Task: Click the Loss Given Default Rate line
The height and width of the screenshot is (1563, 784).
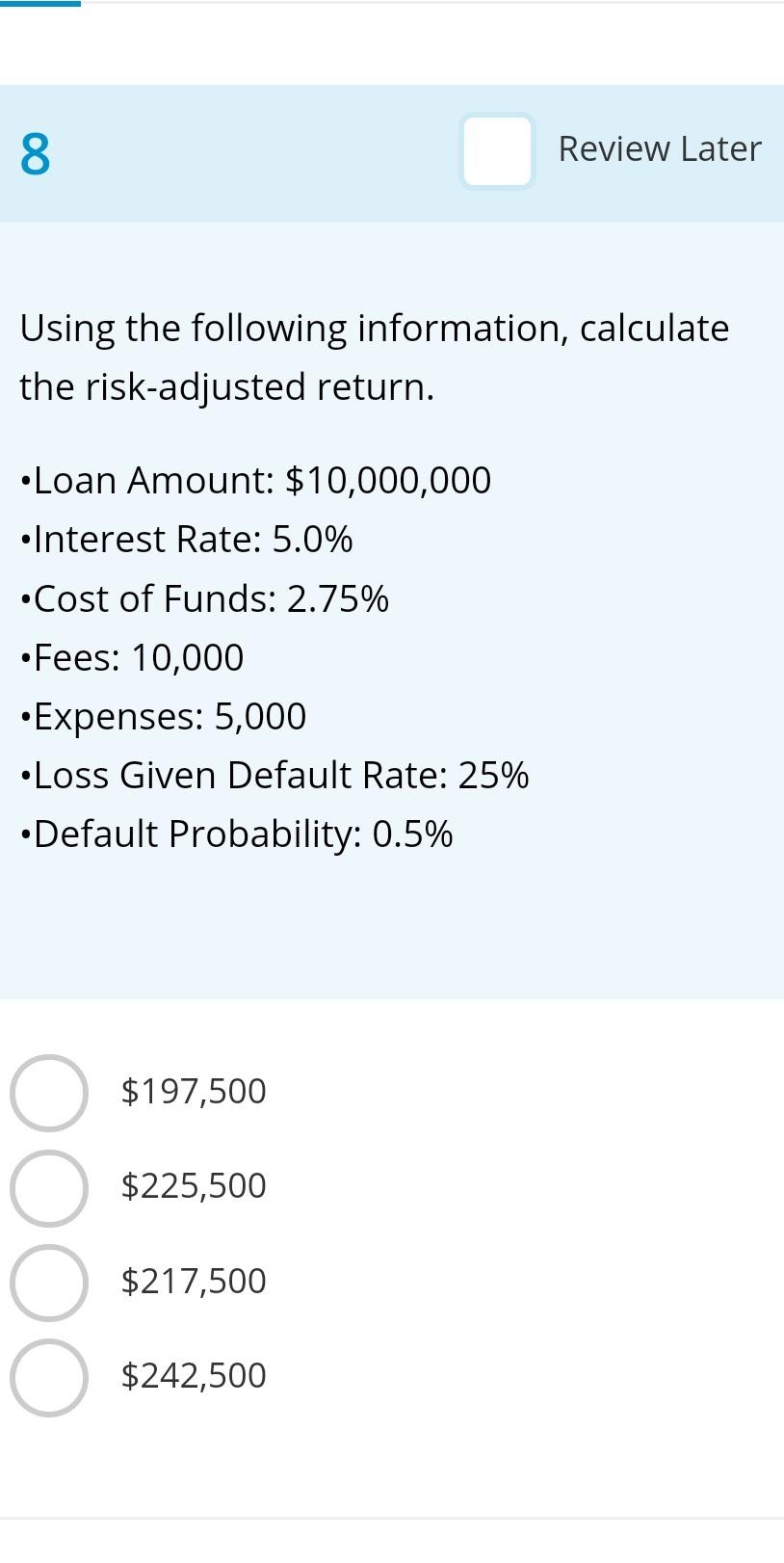Action: click(x=275, y=776)
